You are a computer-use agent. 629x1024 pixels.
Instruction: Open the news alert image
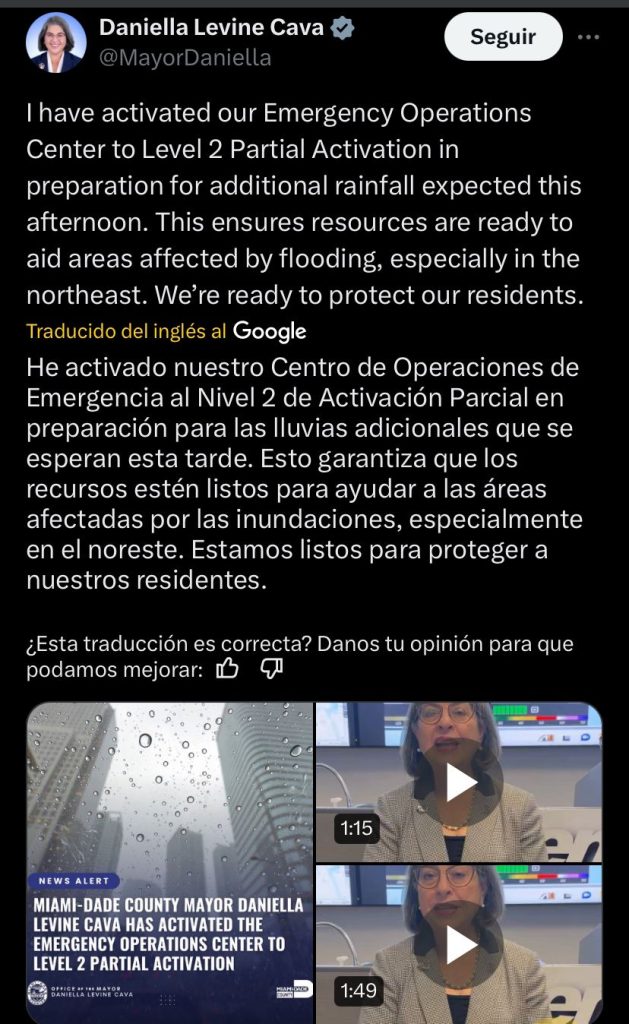point(170,862)
